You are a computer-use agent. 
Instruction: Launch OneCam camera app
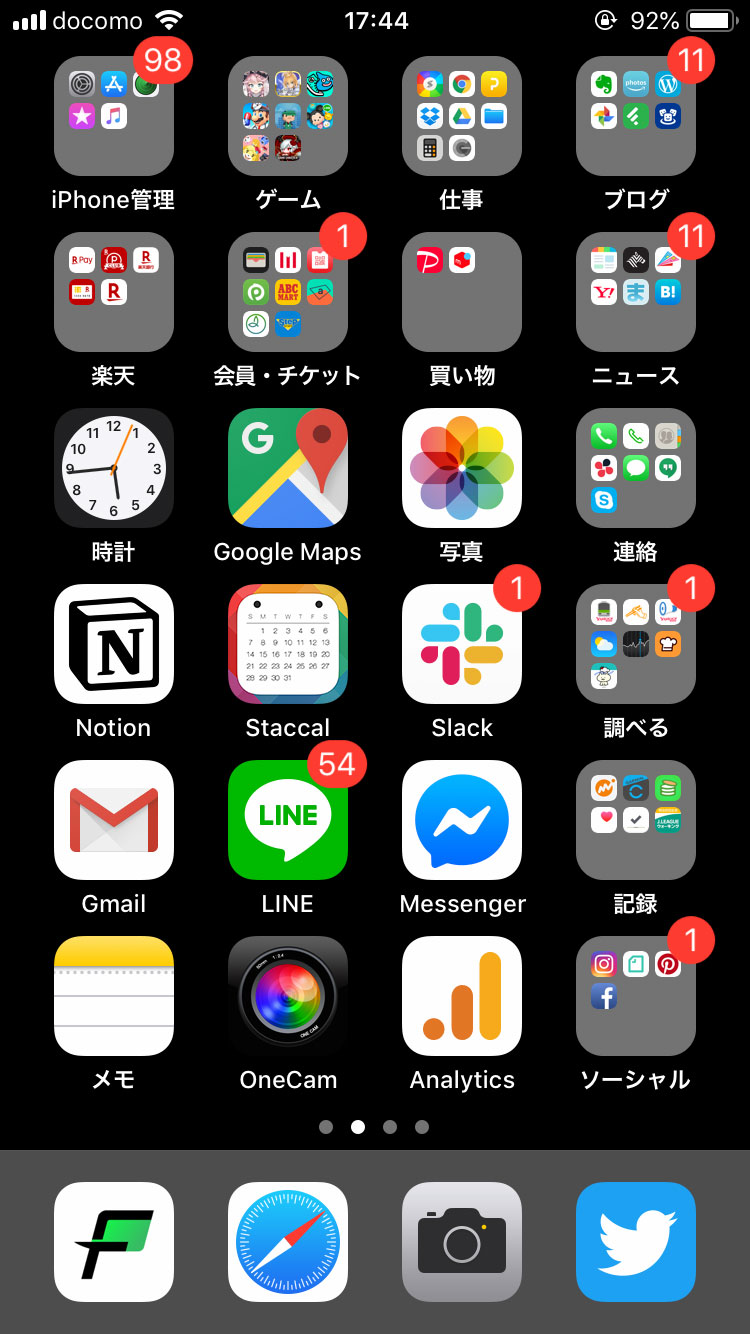[x=288, y=996]
